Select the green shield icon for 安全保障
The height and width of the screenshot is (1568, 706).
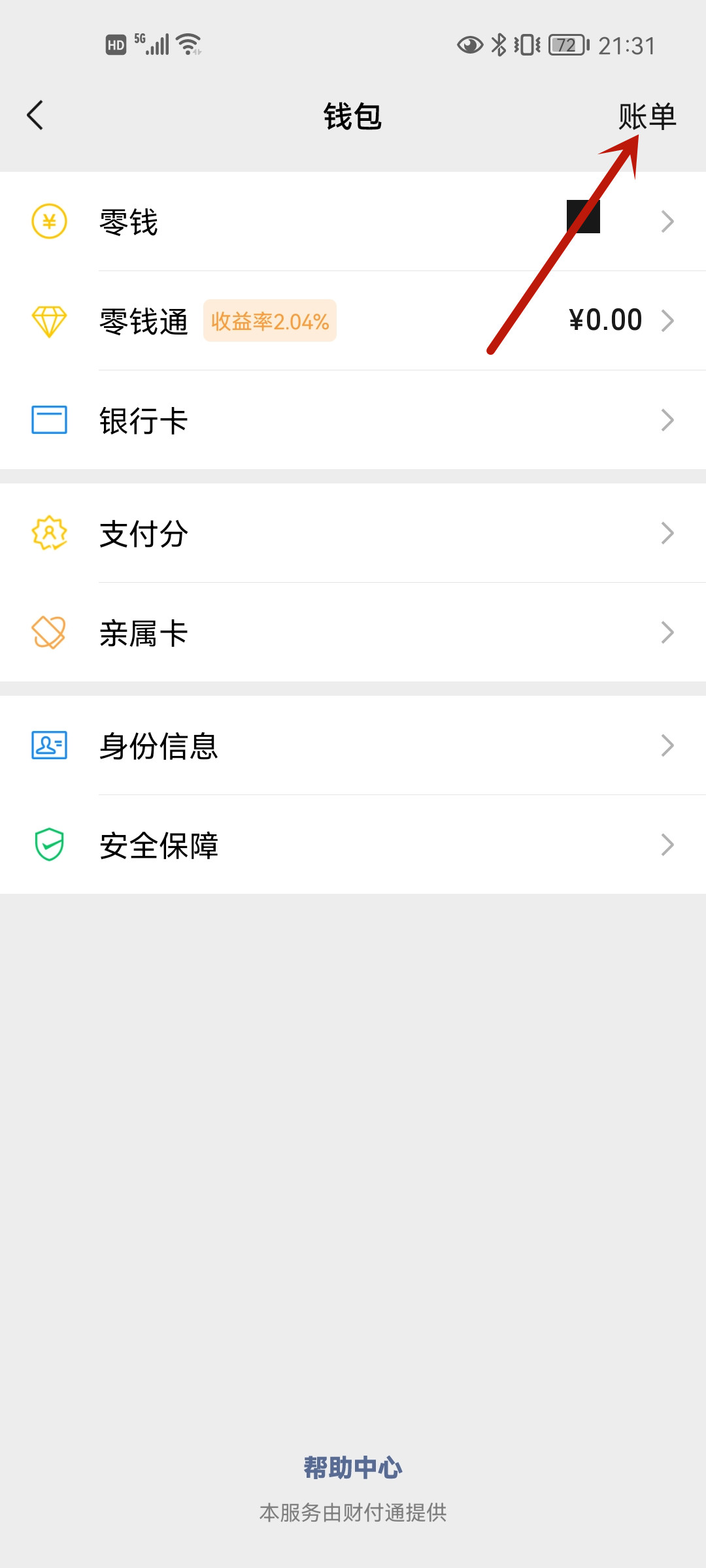point(49,845)
